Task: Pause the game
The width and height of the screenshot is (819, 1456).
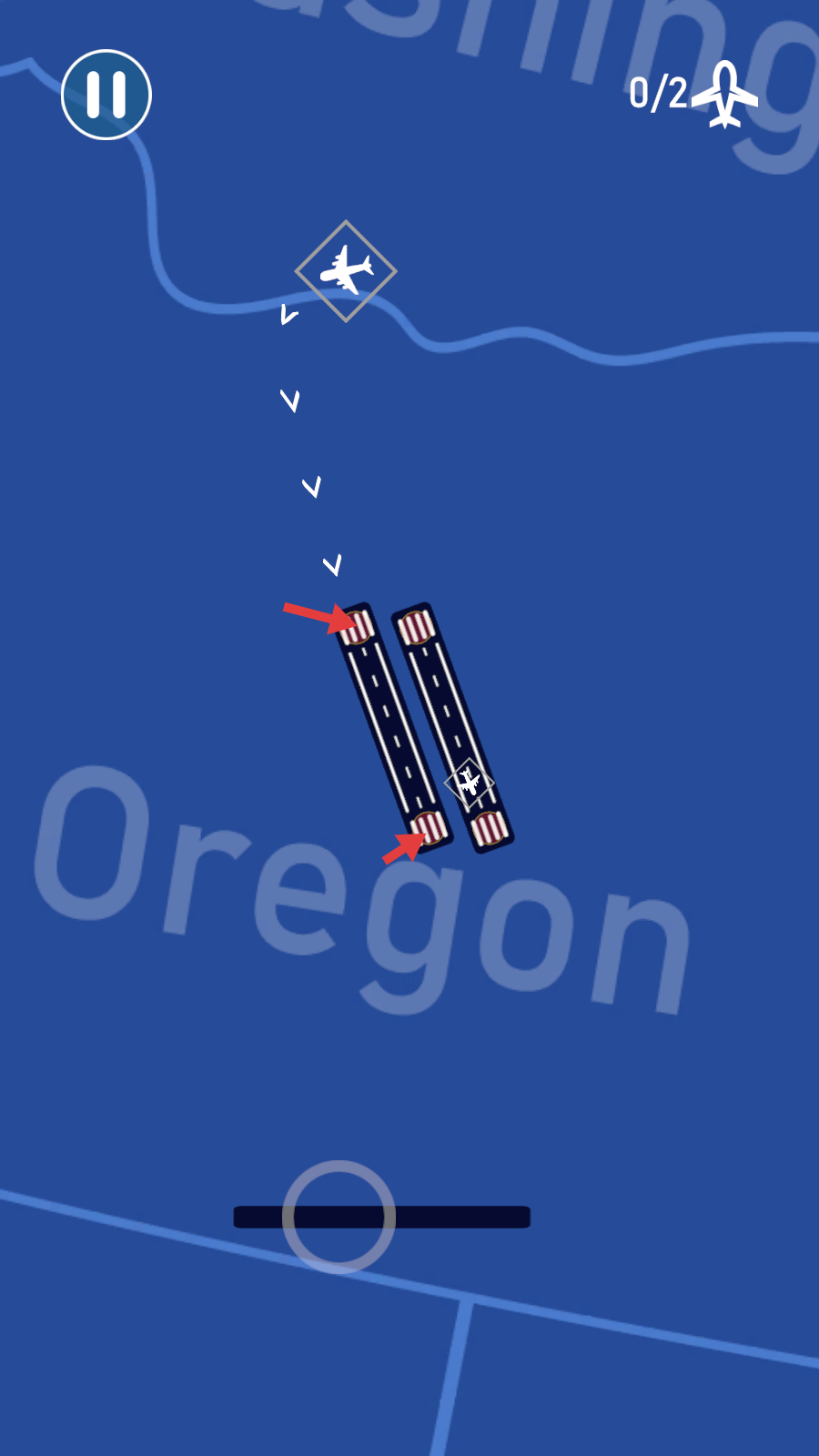Action: 106,95
